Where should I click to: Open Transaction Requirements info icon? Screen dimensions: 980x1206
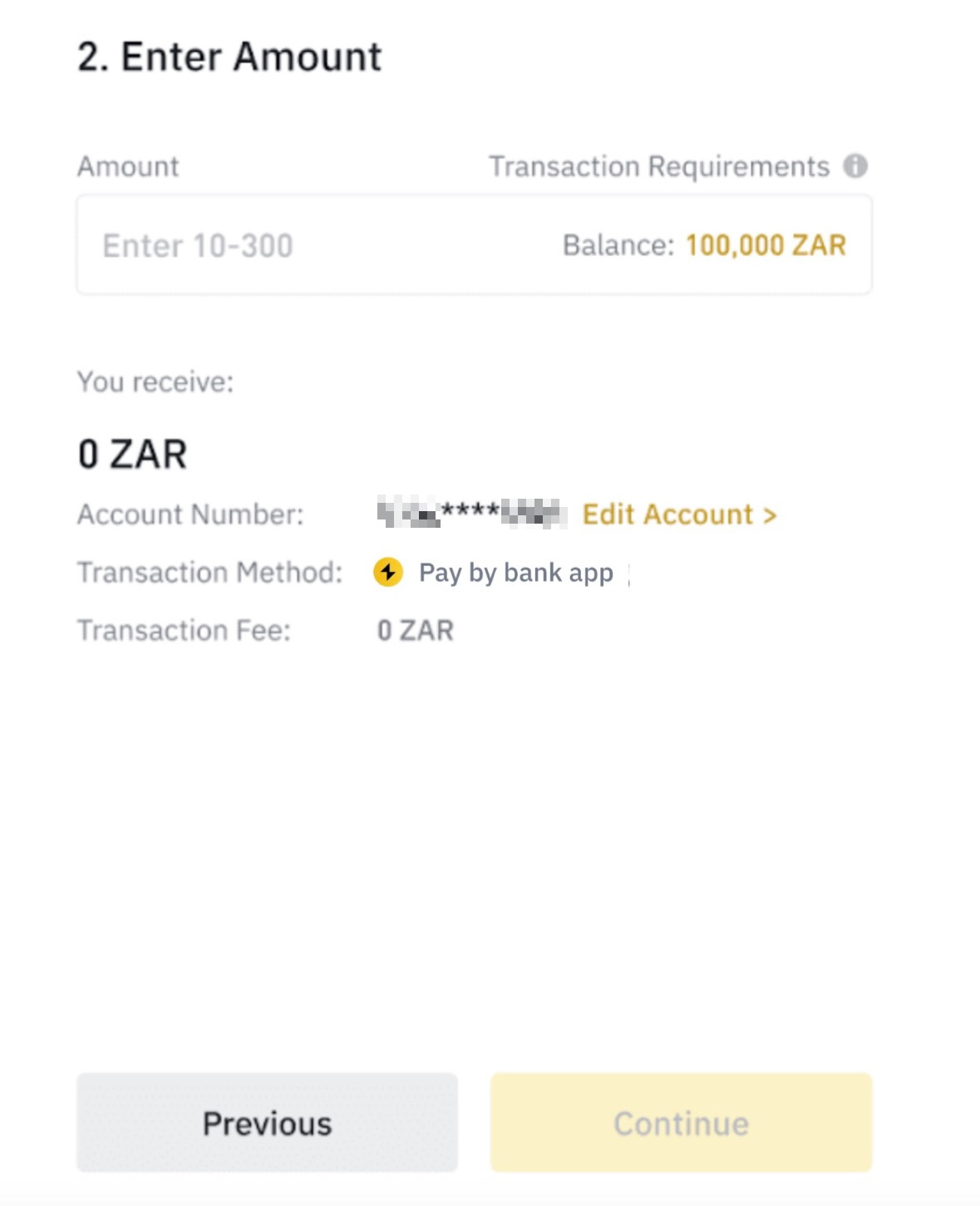point(855,166)
